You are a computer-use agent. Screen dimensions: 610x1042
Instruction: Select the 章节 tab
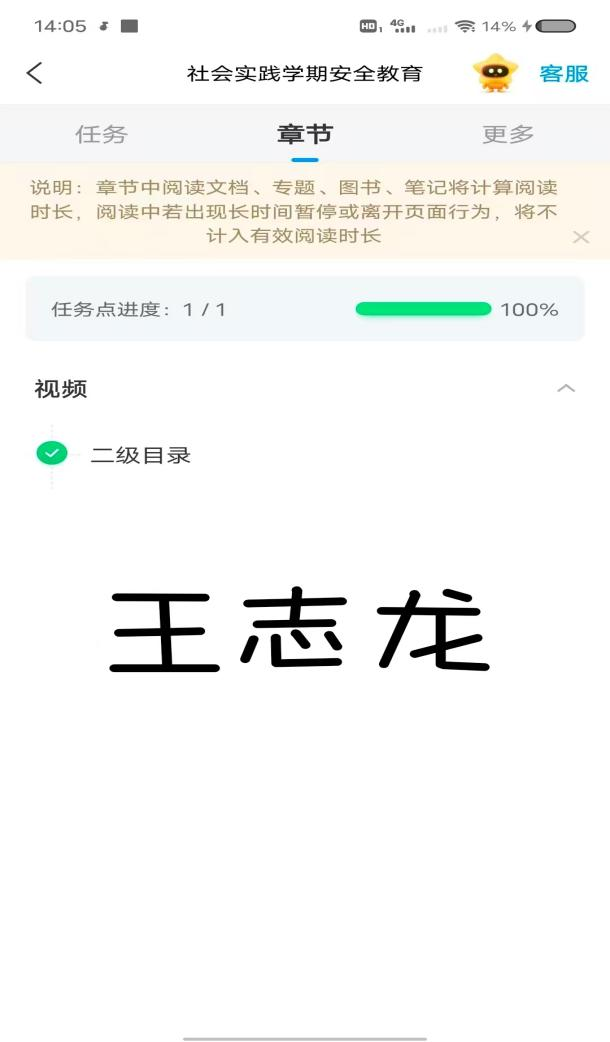tap(305, 134)
